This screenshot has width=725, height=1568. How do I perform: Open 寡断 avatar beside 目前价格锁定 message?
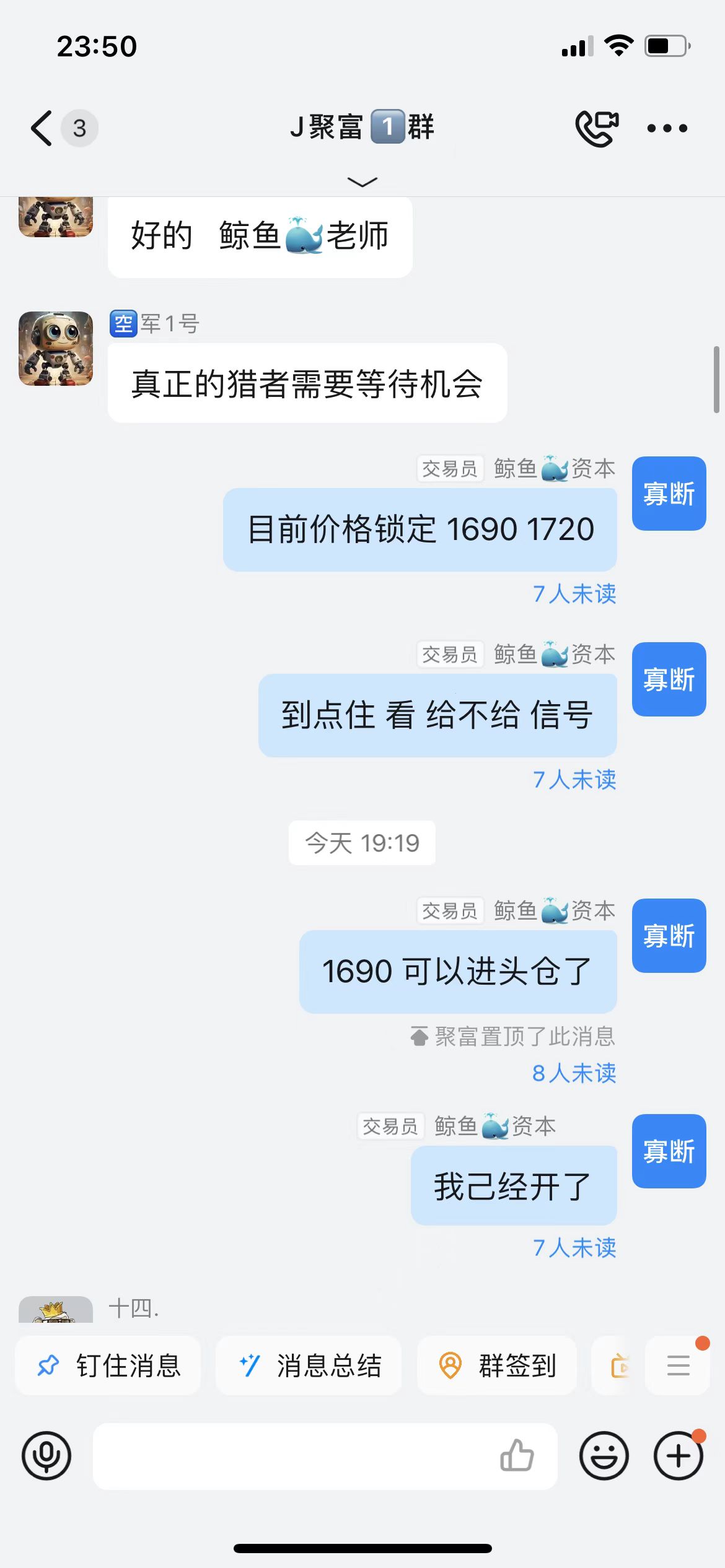tap(669, 494)
